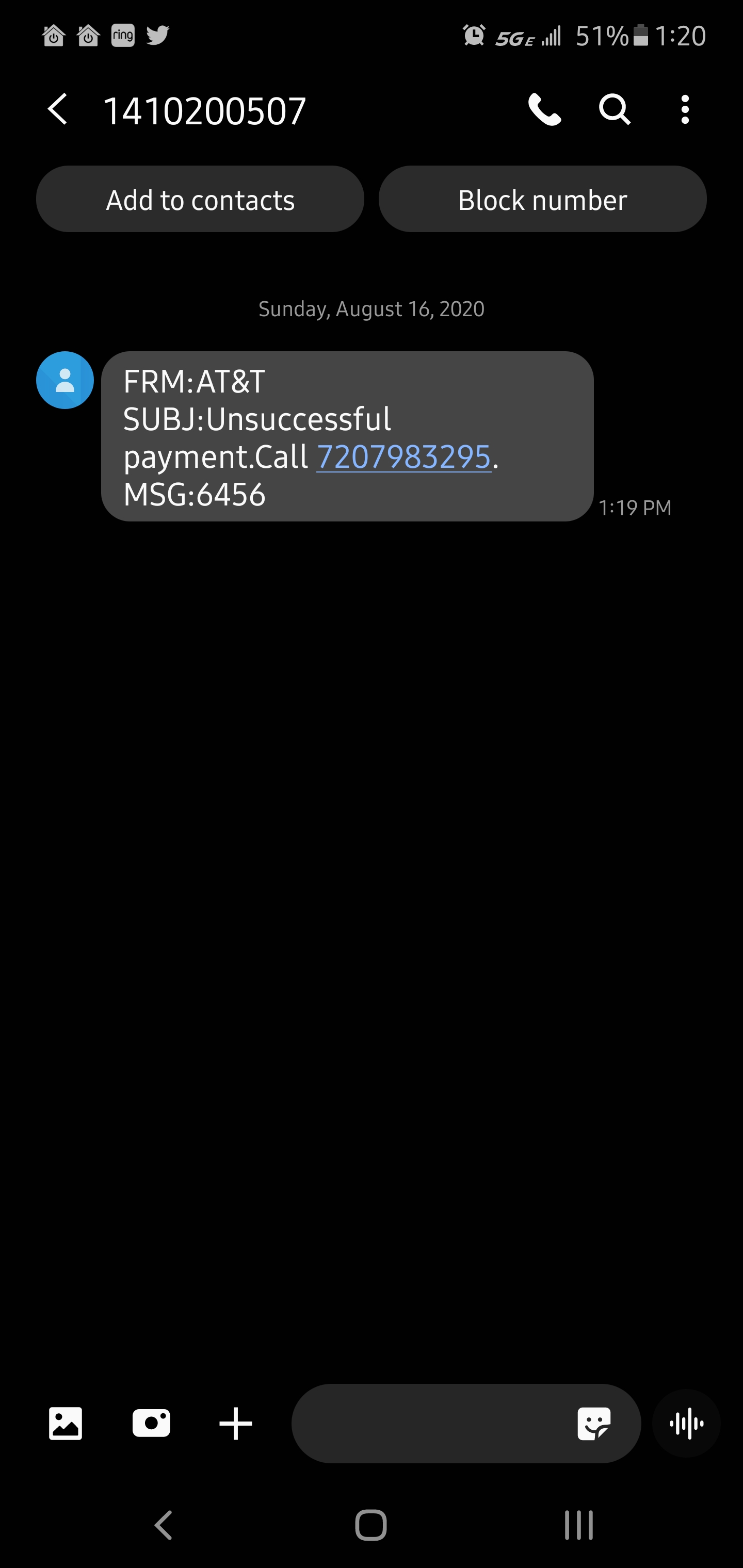Viewport: 743px width, 1568px height.
Task: Open the sticker and emoji picker
Action: point(595,1423)
